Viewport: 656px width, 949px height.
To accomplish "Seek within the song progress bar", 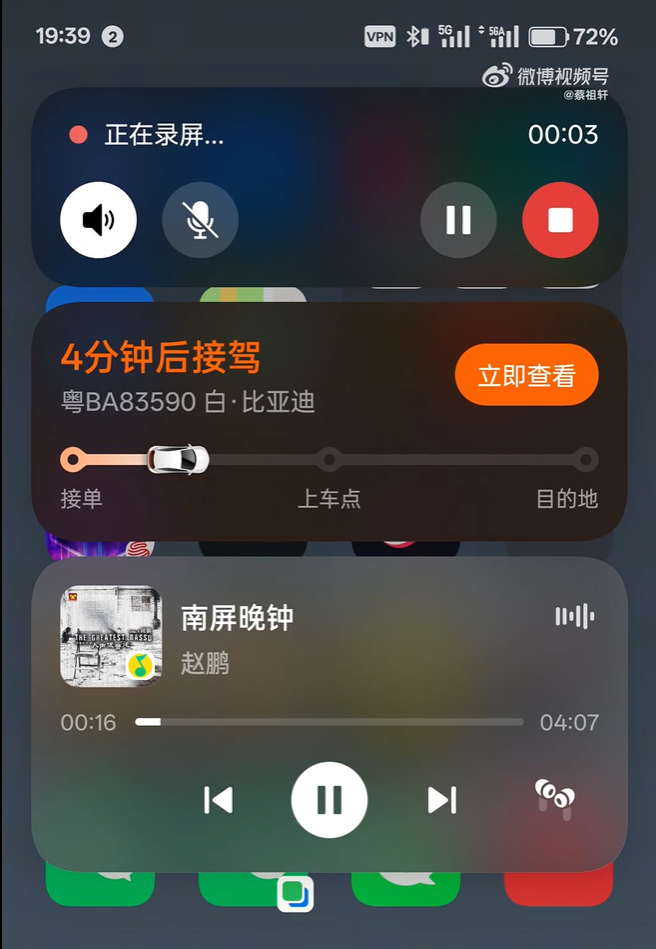I will (329, 721).
